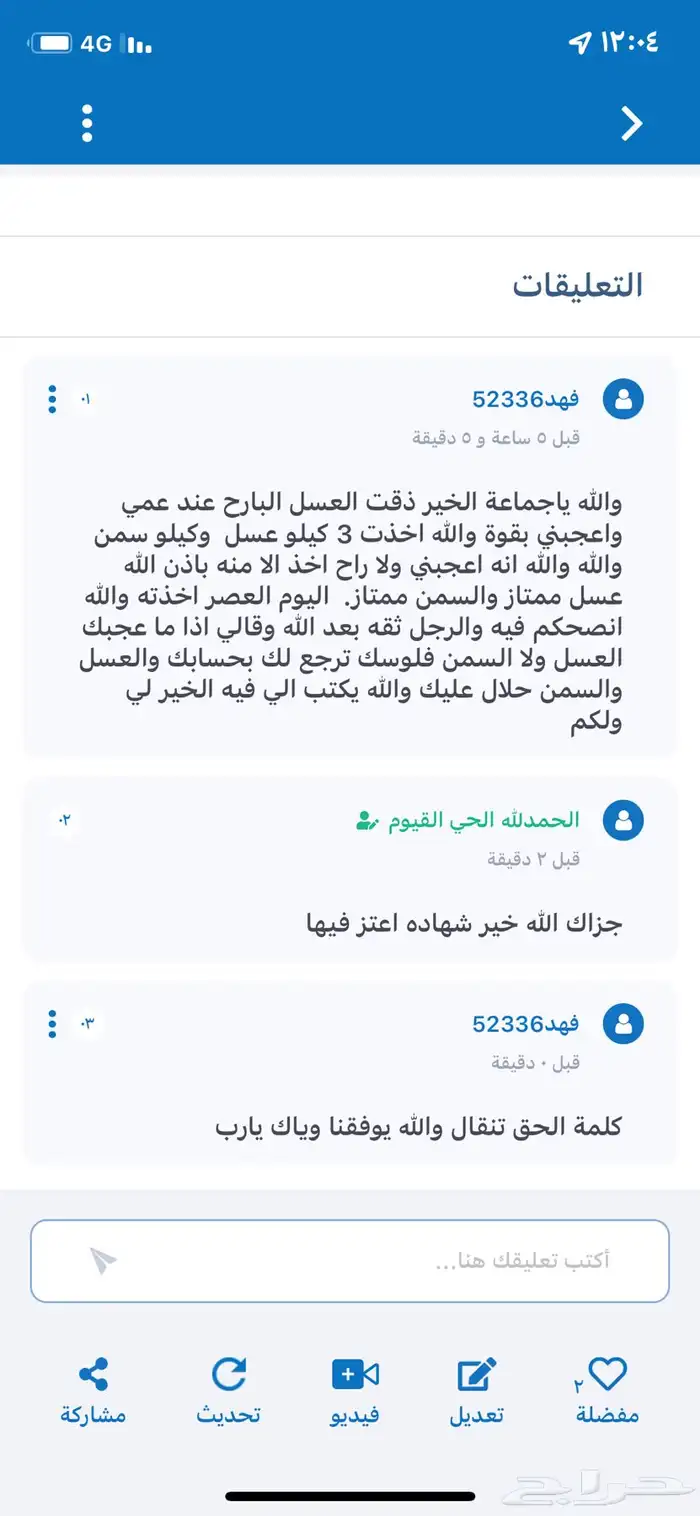The height and width of the screenshot is (1516, 700).
Task: Add a video with فيديو
Action: pos(355,1390)
